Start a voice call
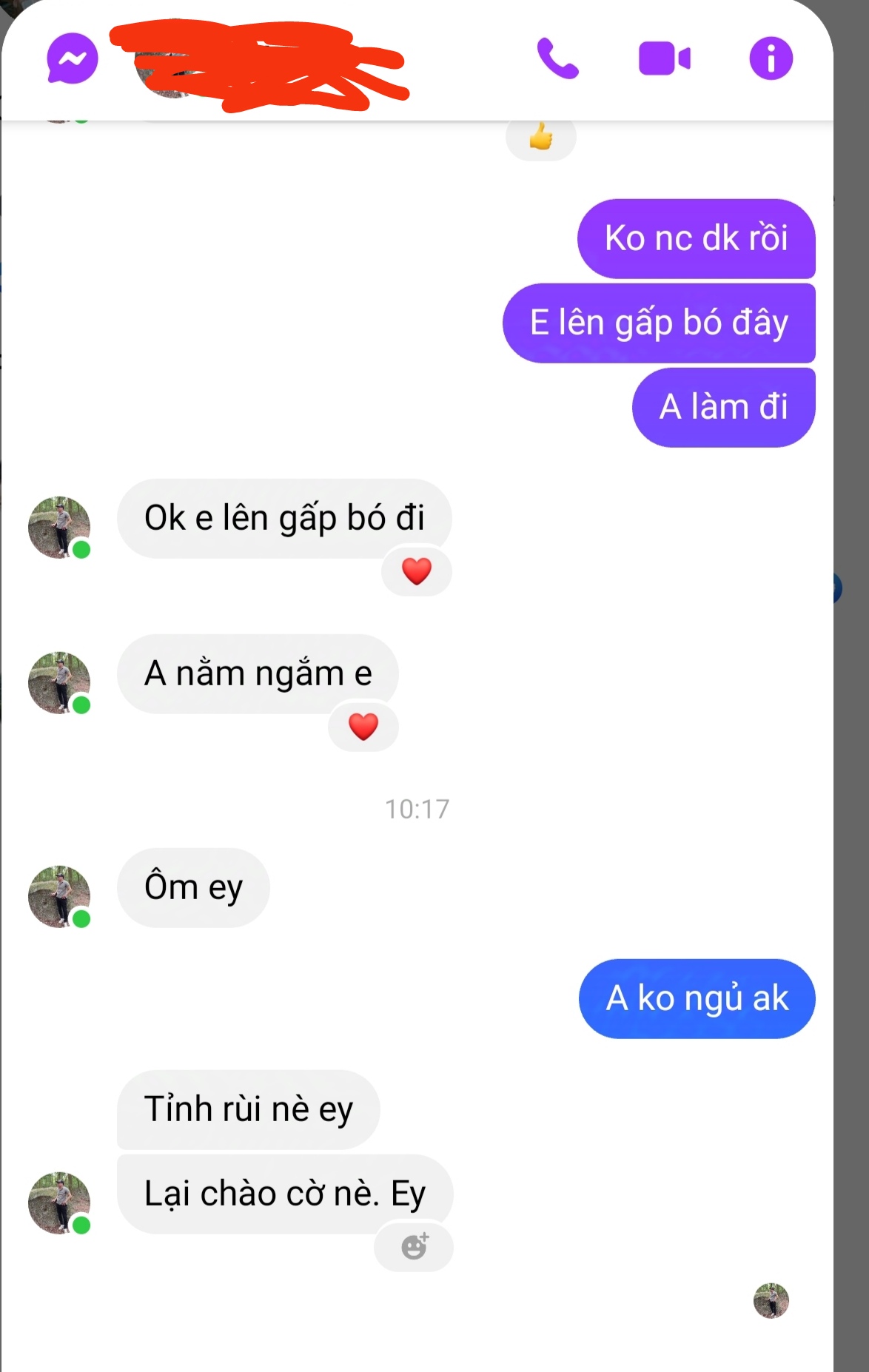This screenshot has height=1372, width=869. coord(557,58)
